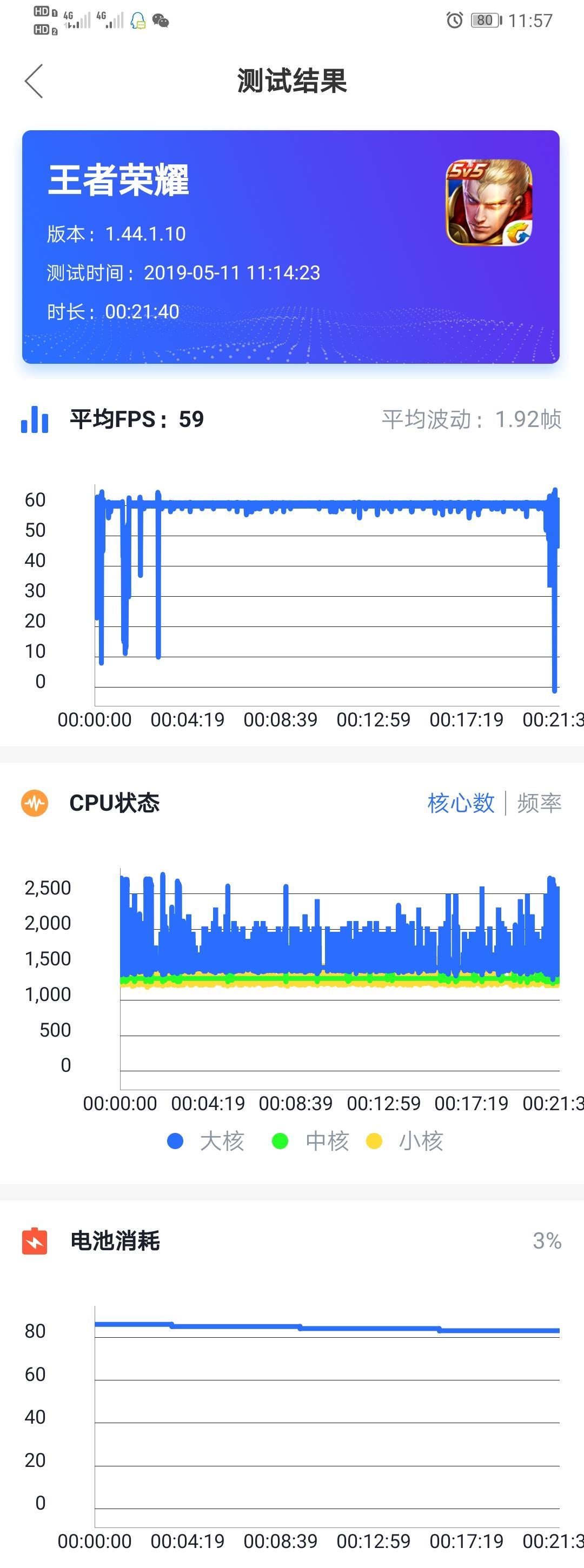Go back from the 测试结果 page
Screen dimensions: 584x1568
tap(34, 81)
